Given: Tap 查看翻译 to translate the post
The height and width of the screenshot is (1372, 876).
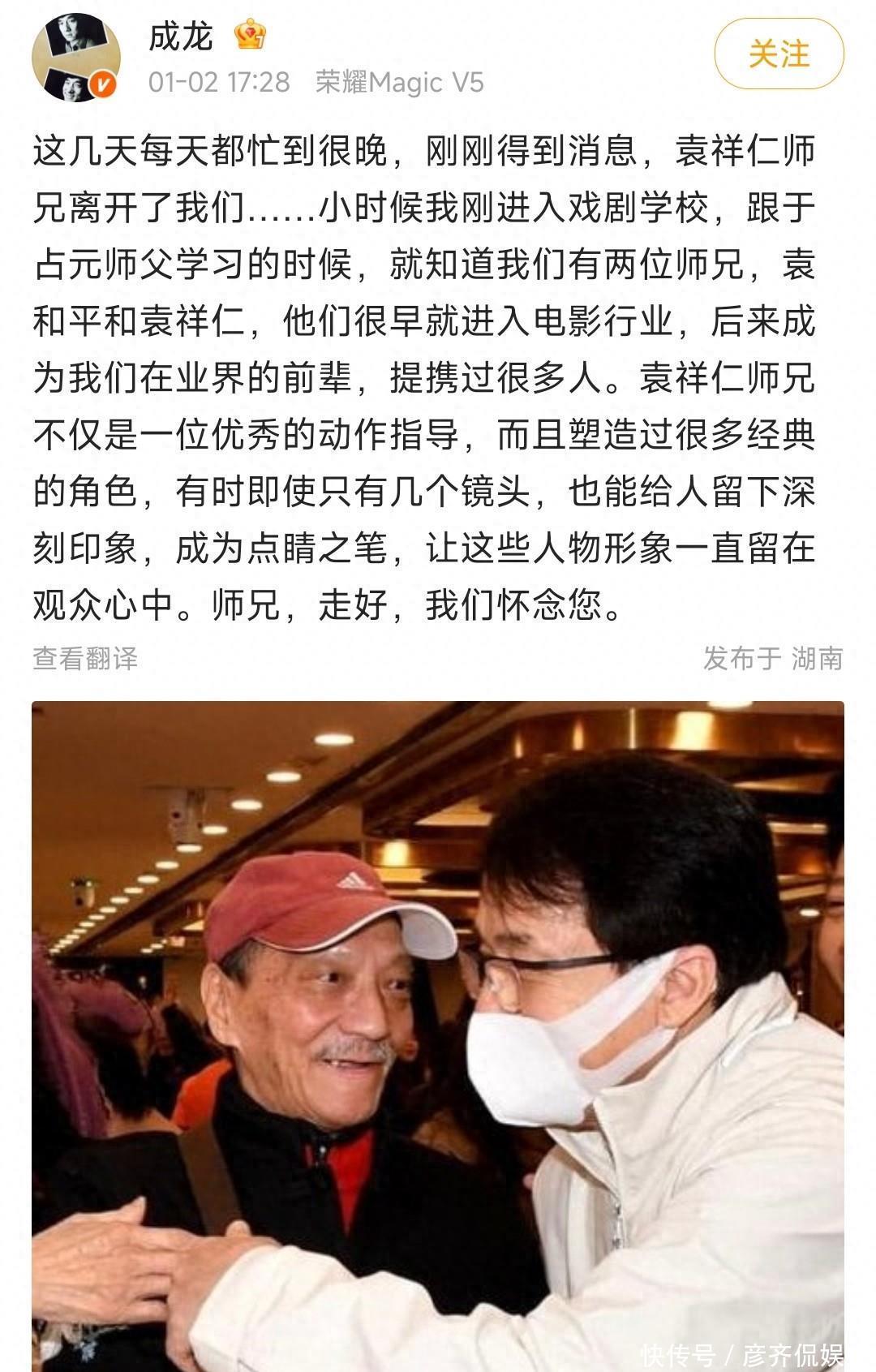Looking at the screenshot, I should pyautogui.click(x=85, y=658).
